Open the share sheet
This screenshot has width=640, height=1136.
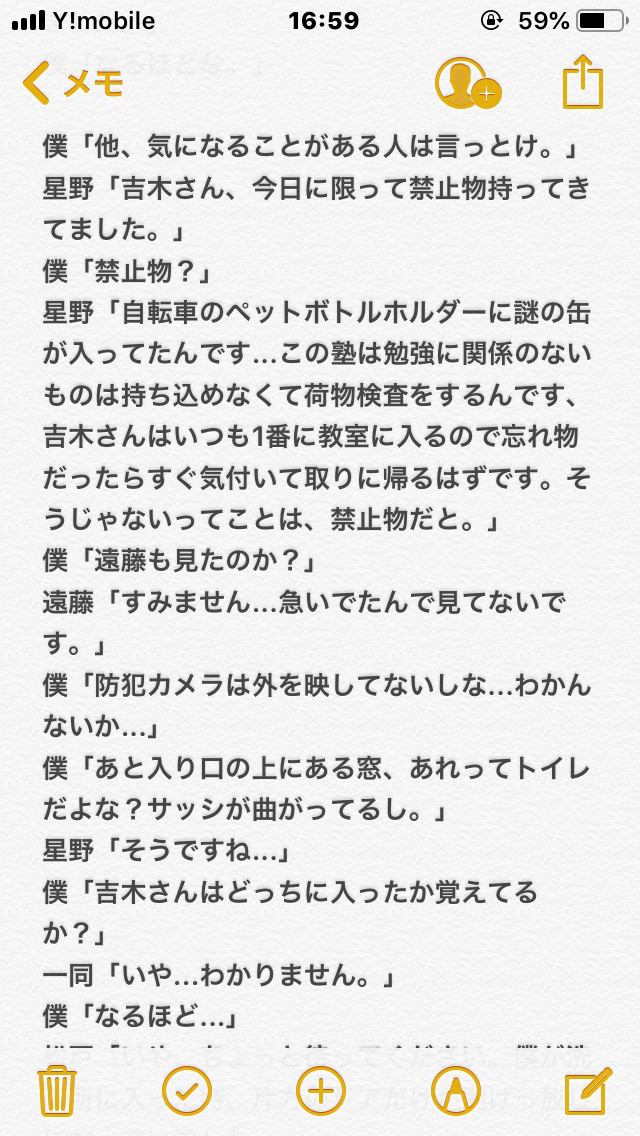(x=583, y=84)
